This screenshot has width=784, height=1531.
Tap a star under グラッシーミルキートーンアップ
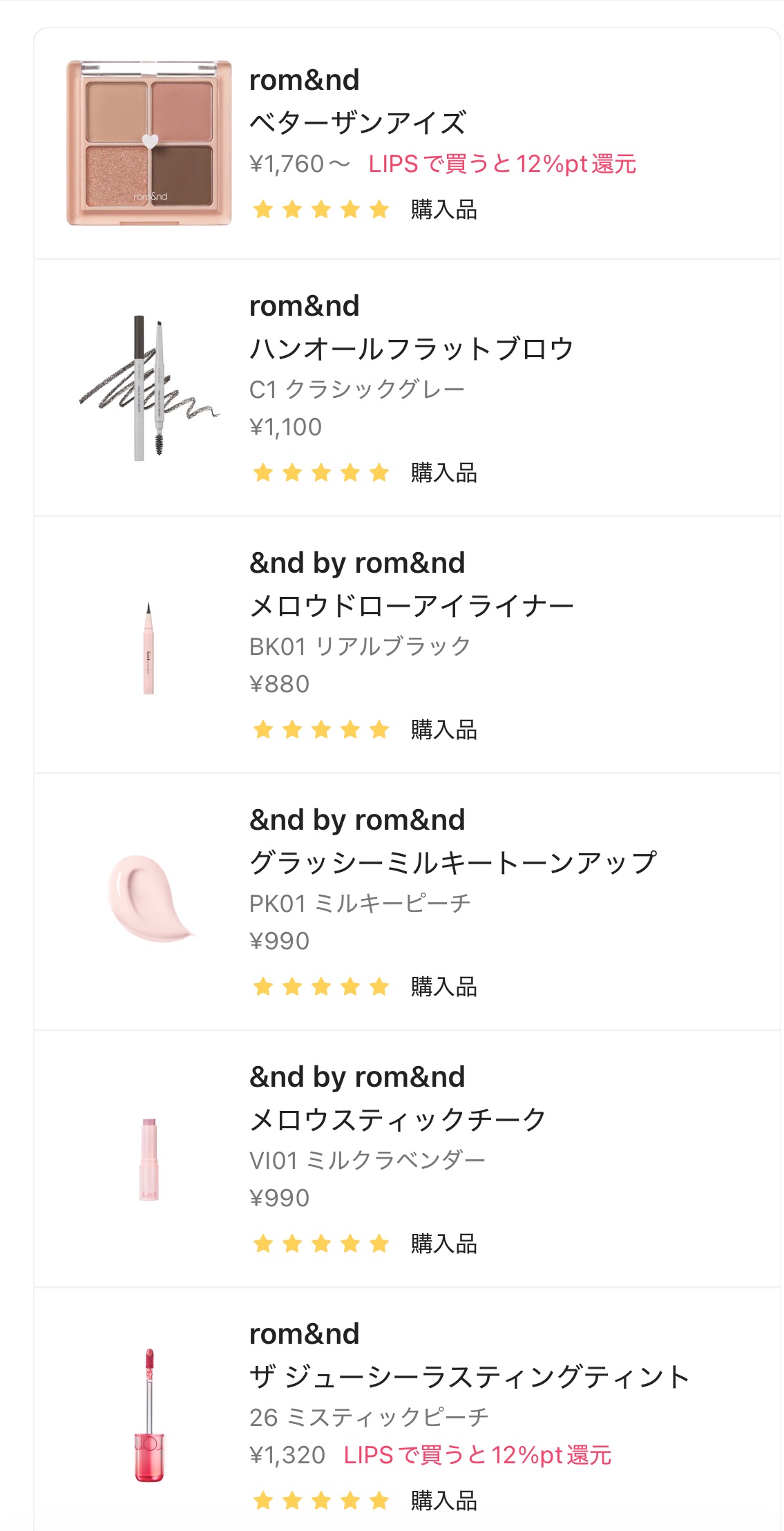pos(321,989)
